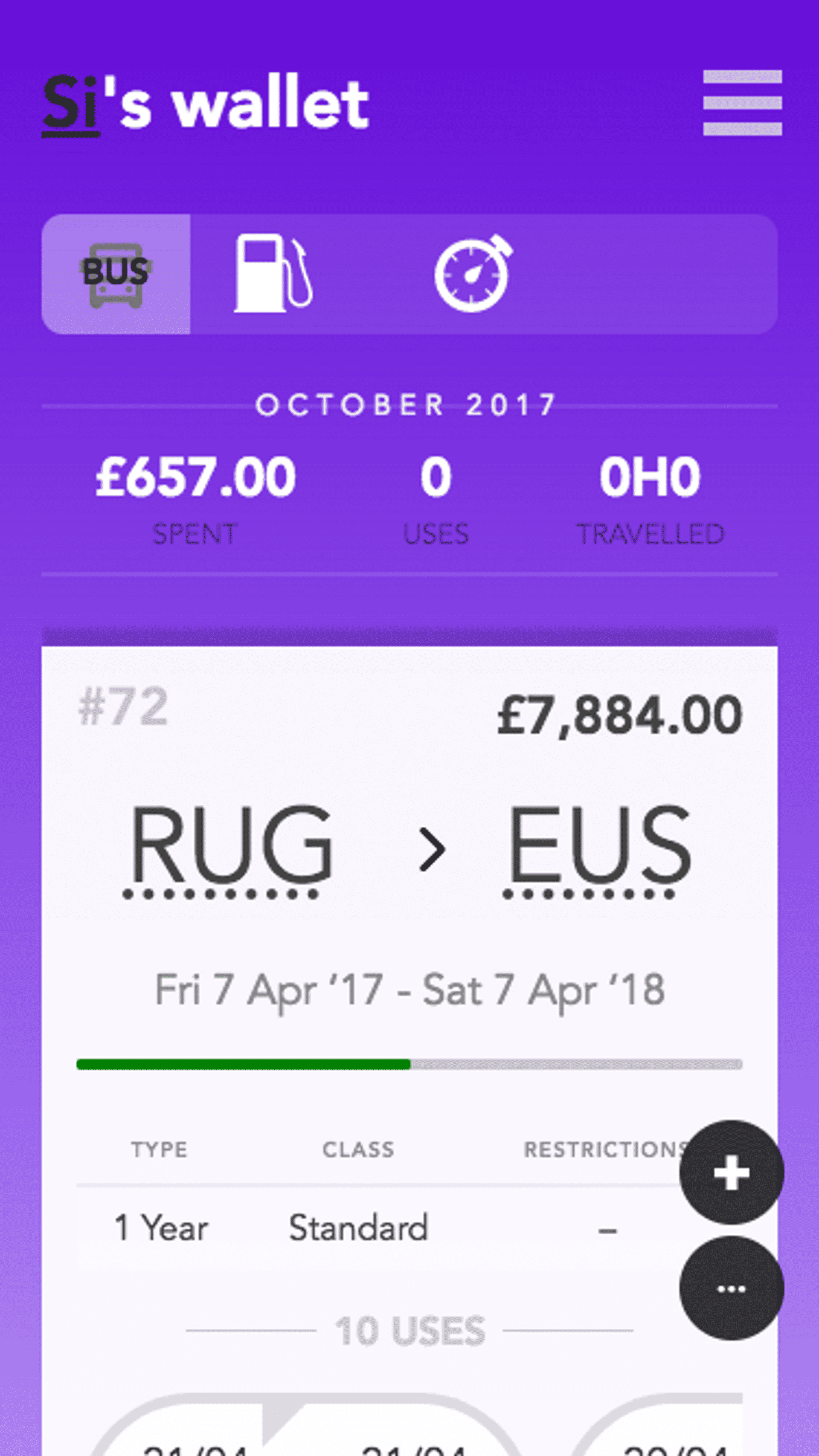Screen dimensions: 819x1456
Task: Tap the underlined Si name link
Action: coord(71,104)
